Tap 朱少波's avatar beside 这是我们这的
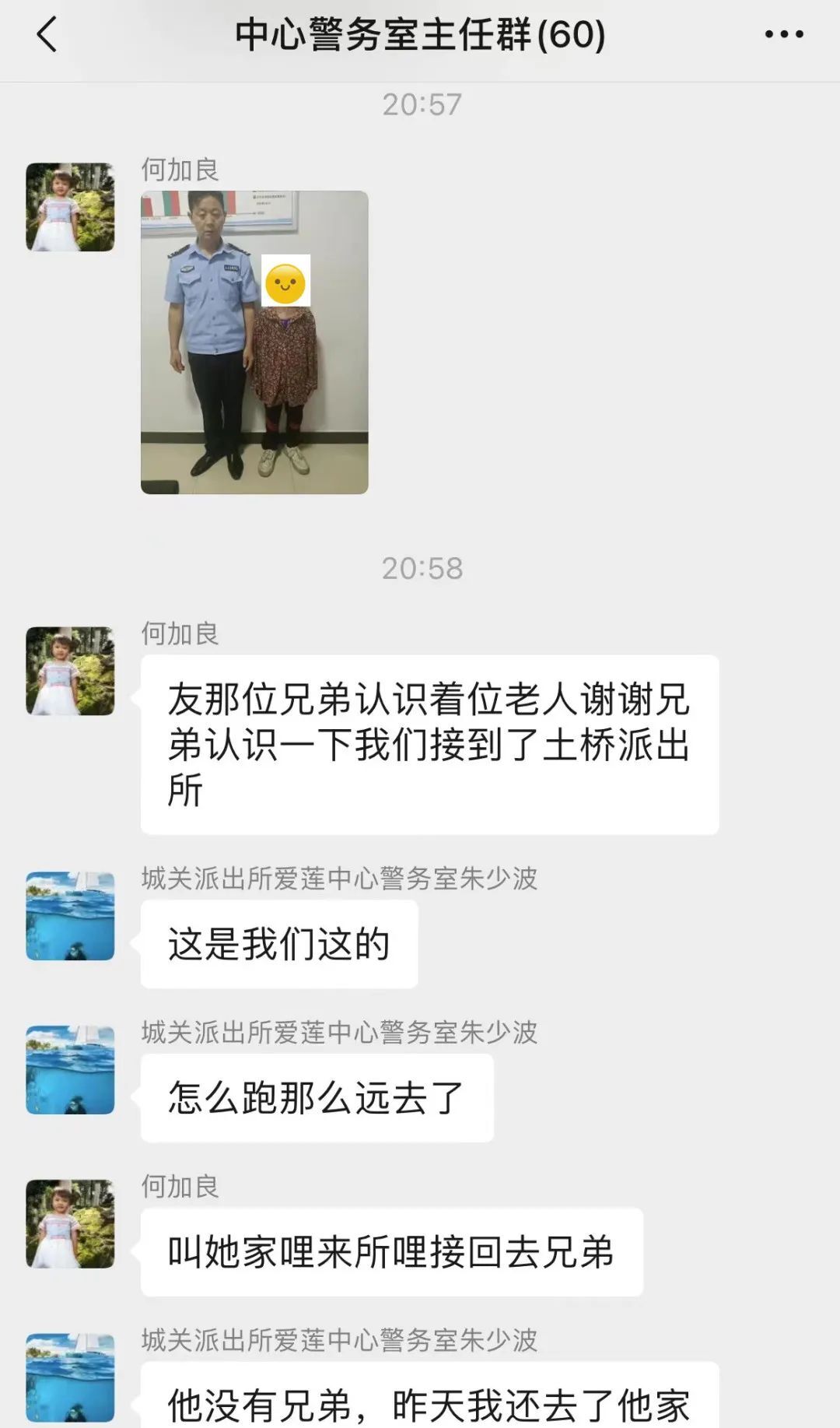Screen dimensions: 840x1428 coord(70,916)
